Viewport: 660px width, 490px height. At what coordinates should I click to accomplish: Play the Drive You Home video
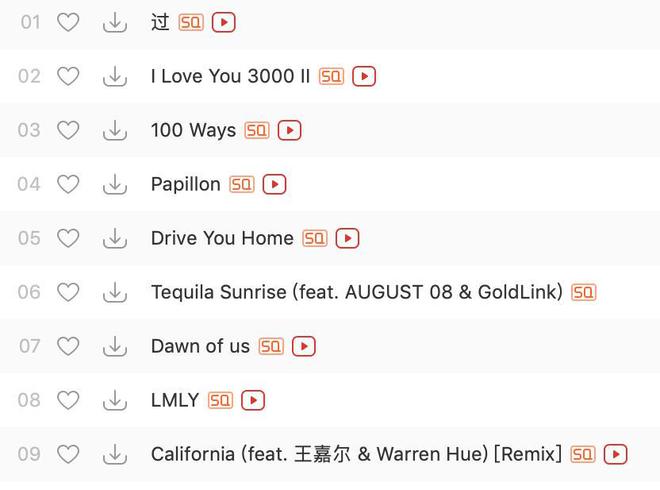point(347,238)
